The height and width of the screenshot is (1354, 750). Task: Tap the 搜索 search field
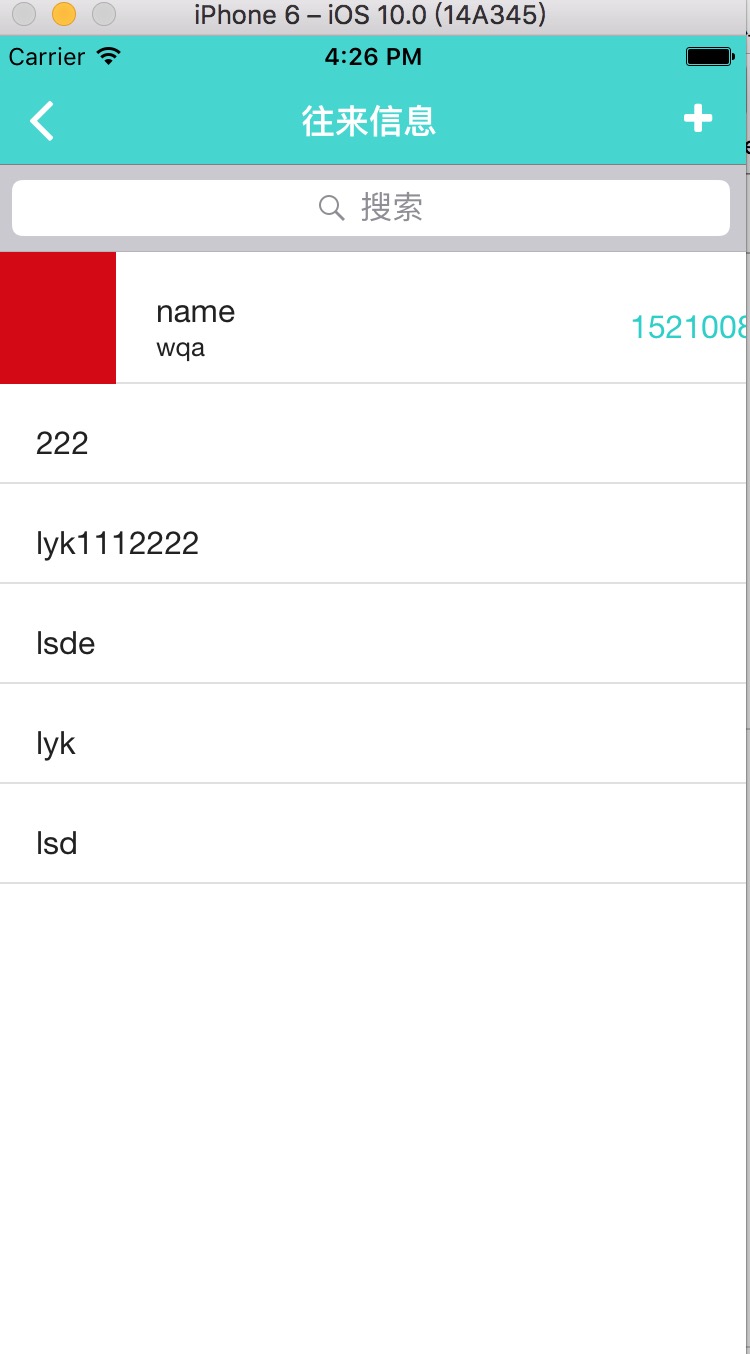click(371, 208)
